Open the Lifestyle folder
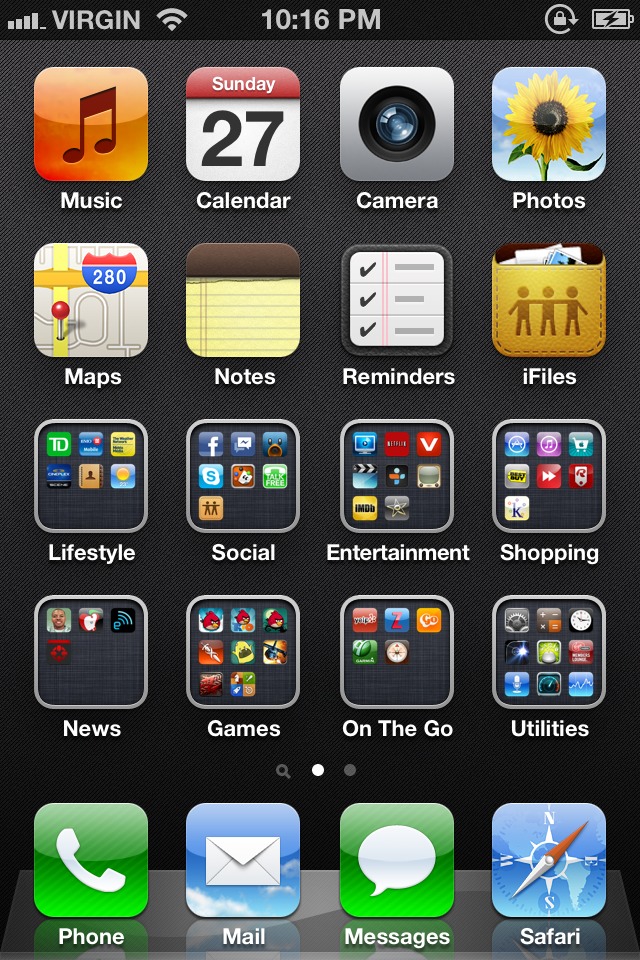 point(91,476)
